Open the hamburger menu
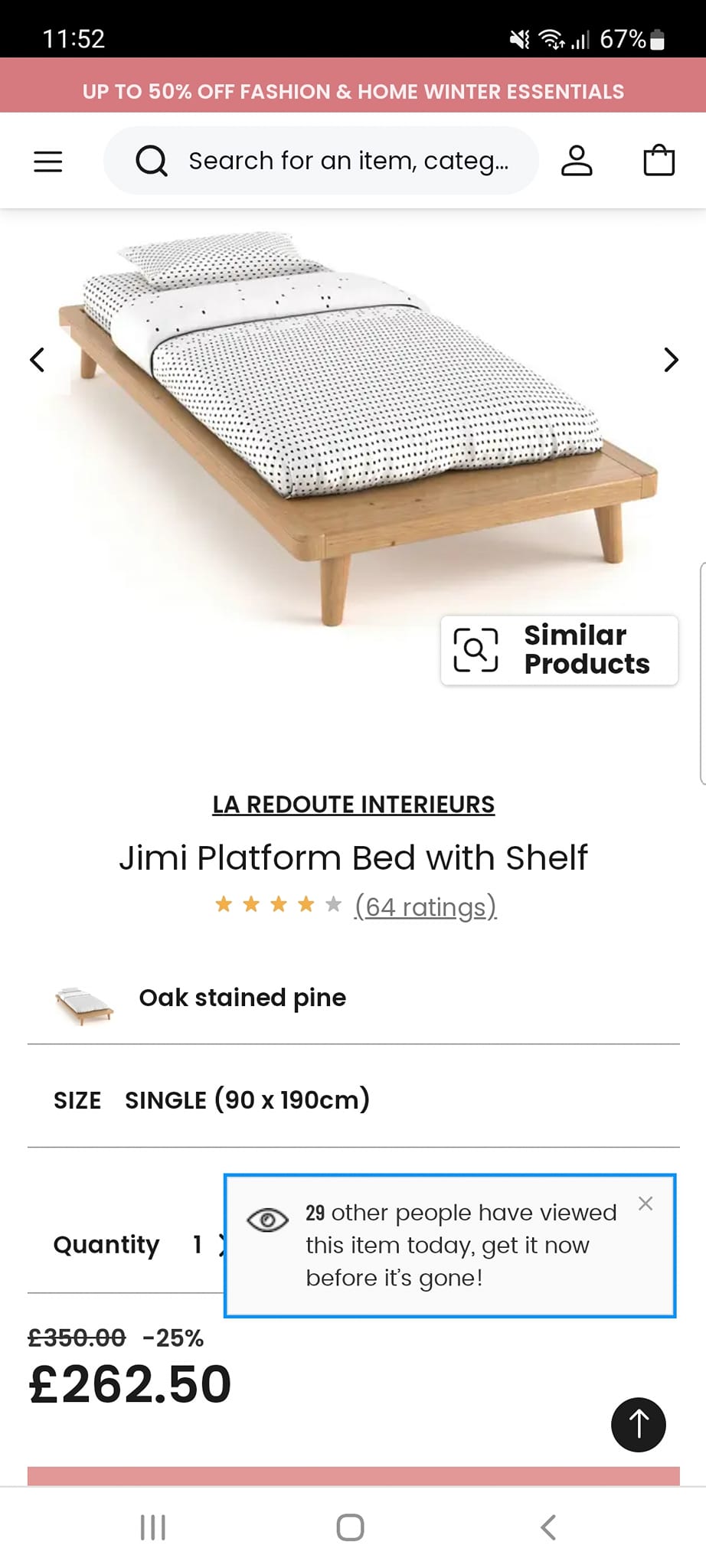Viewport: 706px width, 1568px height. (x=47, y=161)
